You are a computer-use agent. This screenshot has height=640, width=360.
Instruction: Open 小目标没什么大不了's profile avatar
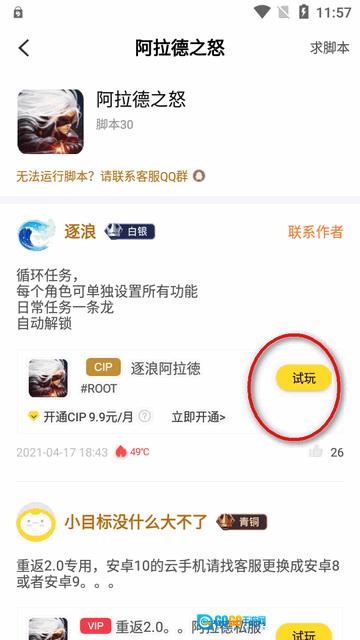point(36,522)
